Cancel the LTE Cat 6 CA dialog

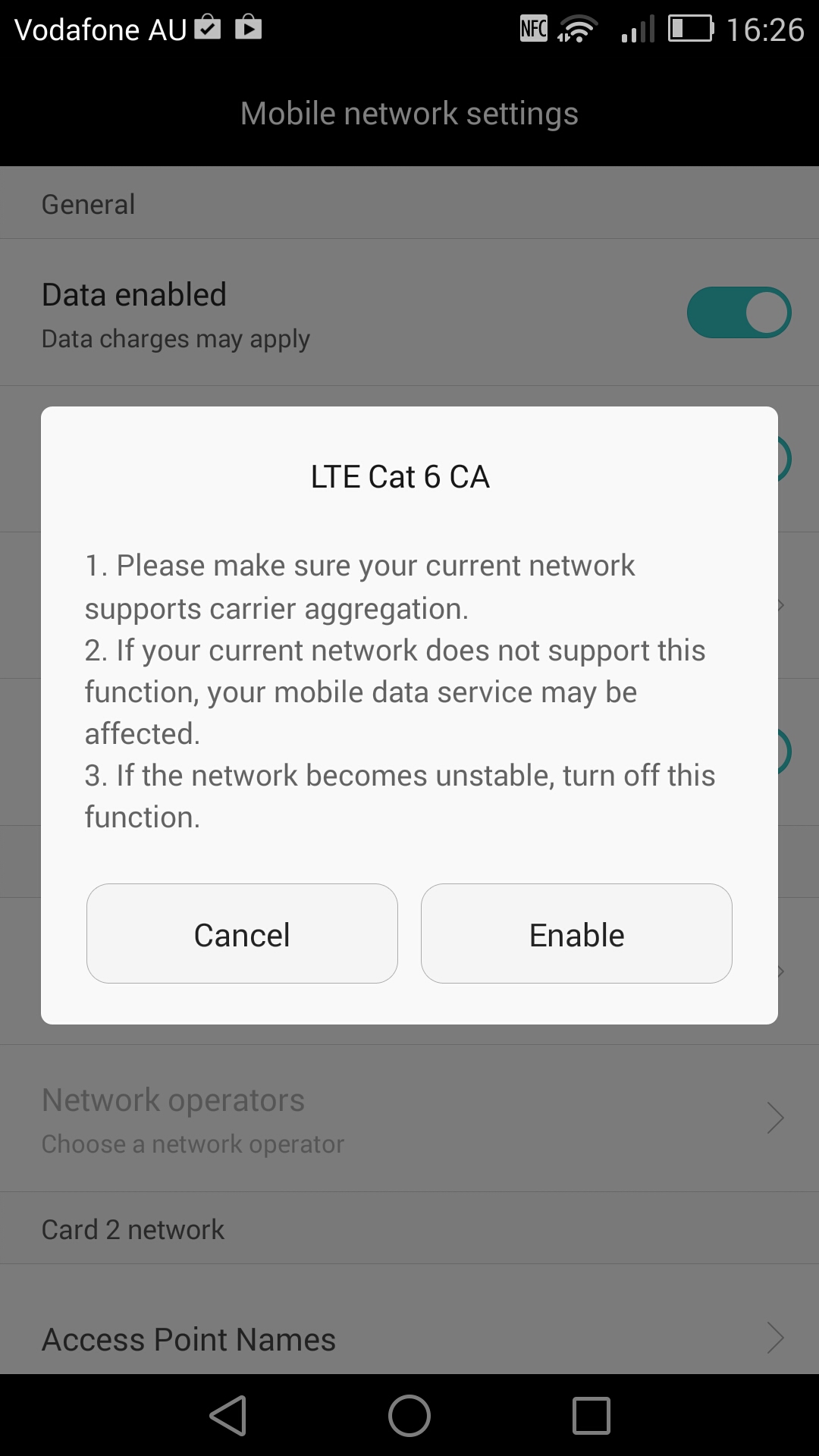click(242, 934)
